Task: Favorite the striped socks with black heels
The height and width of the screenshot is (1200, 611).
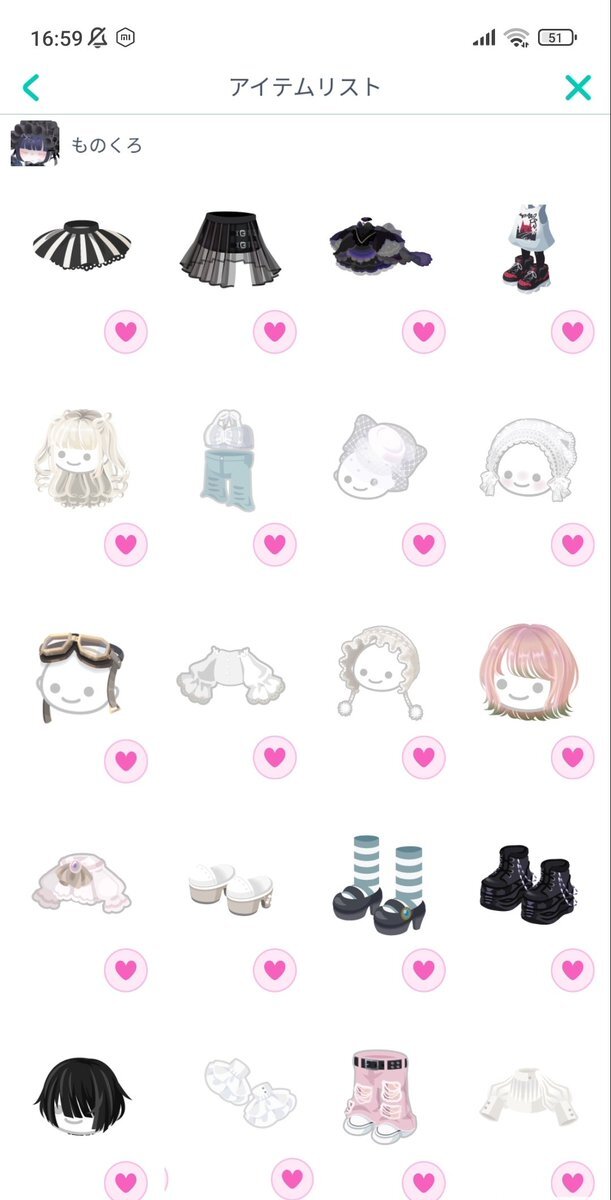Action: point(423,969)
